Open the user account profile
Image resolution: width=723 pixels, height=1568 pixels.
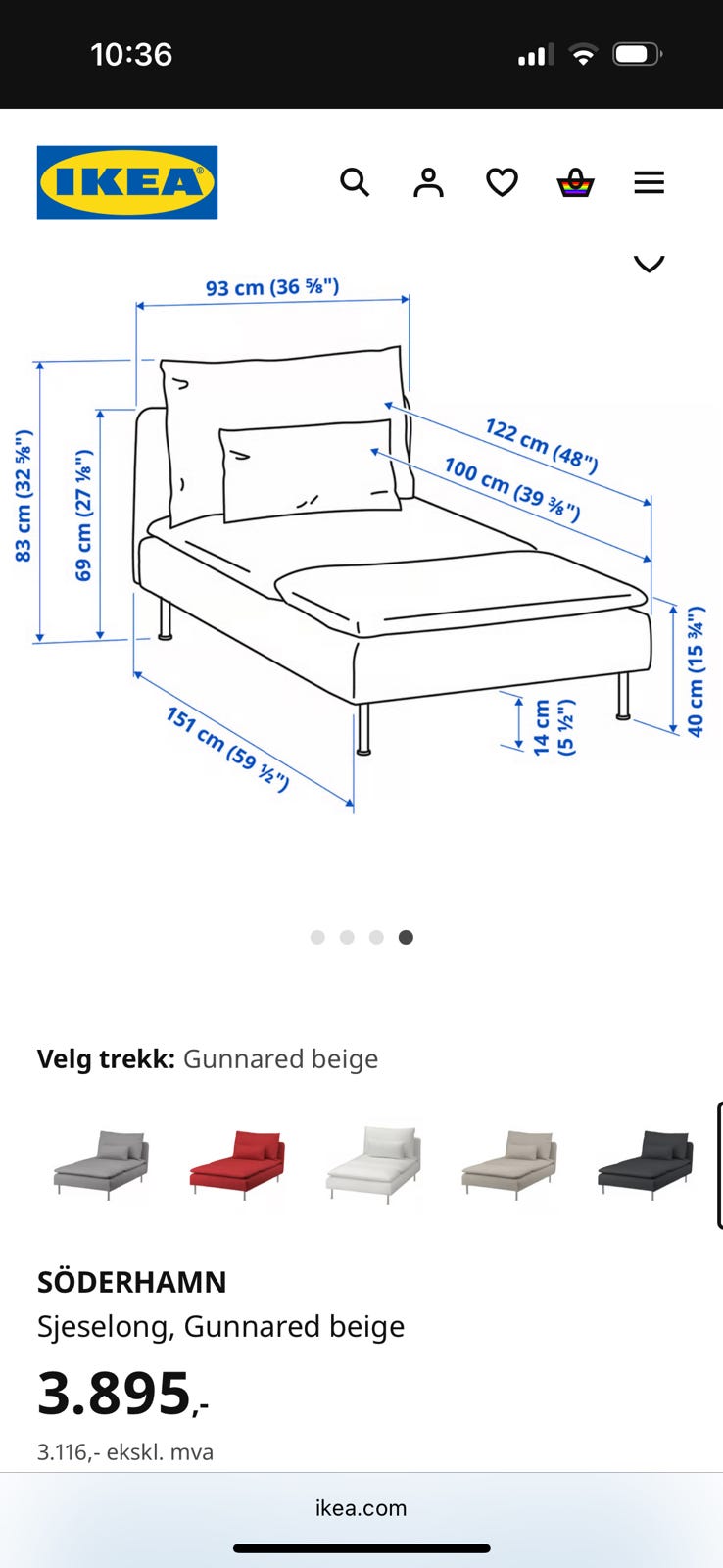(x=428, y=182)
